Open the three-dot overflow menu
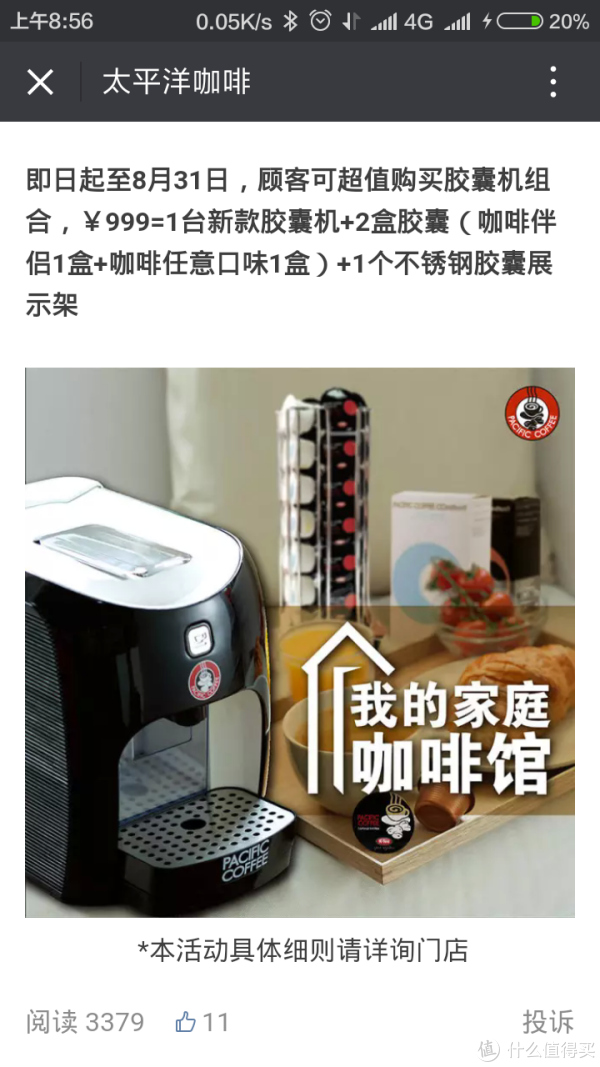Viewport: 600px width, 1067px height. pos(553,82)
